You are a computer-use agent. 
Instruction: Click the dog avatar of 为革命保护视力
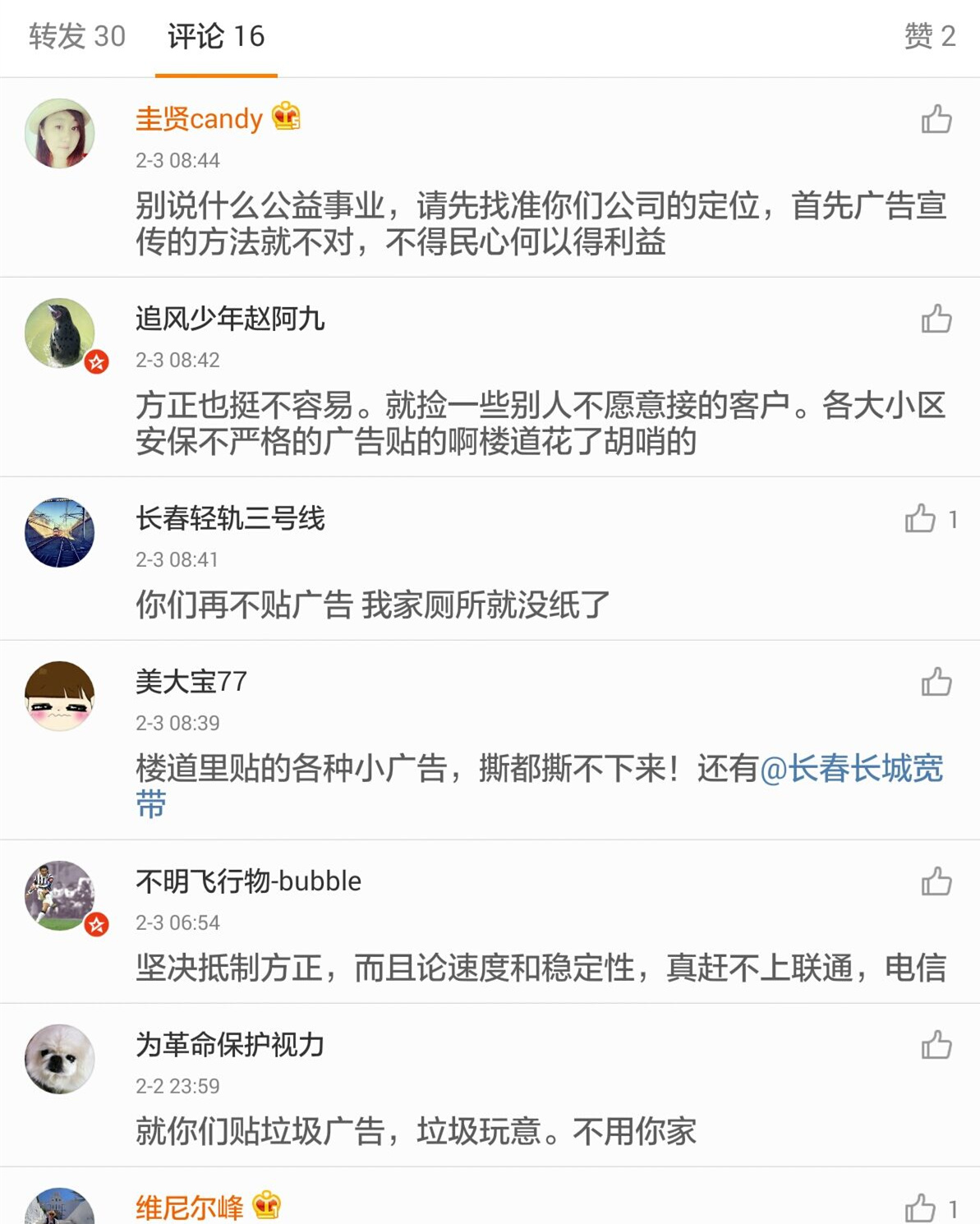58,1060
